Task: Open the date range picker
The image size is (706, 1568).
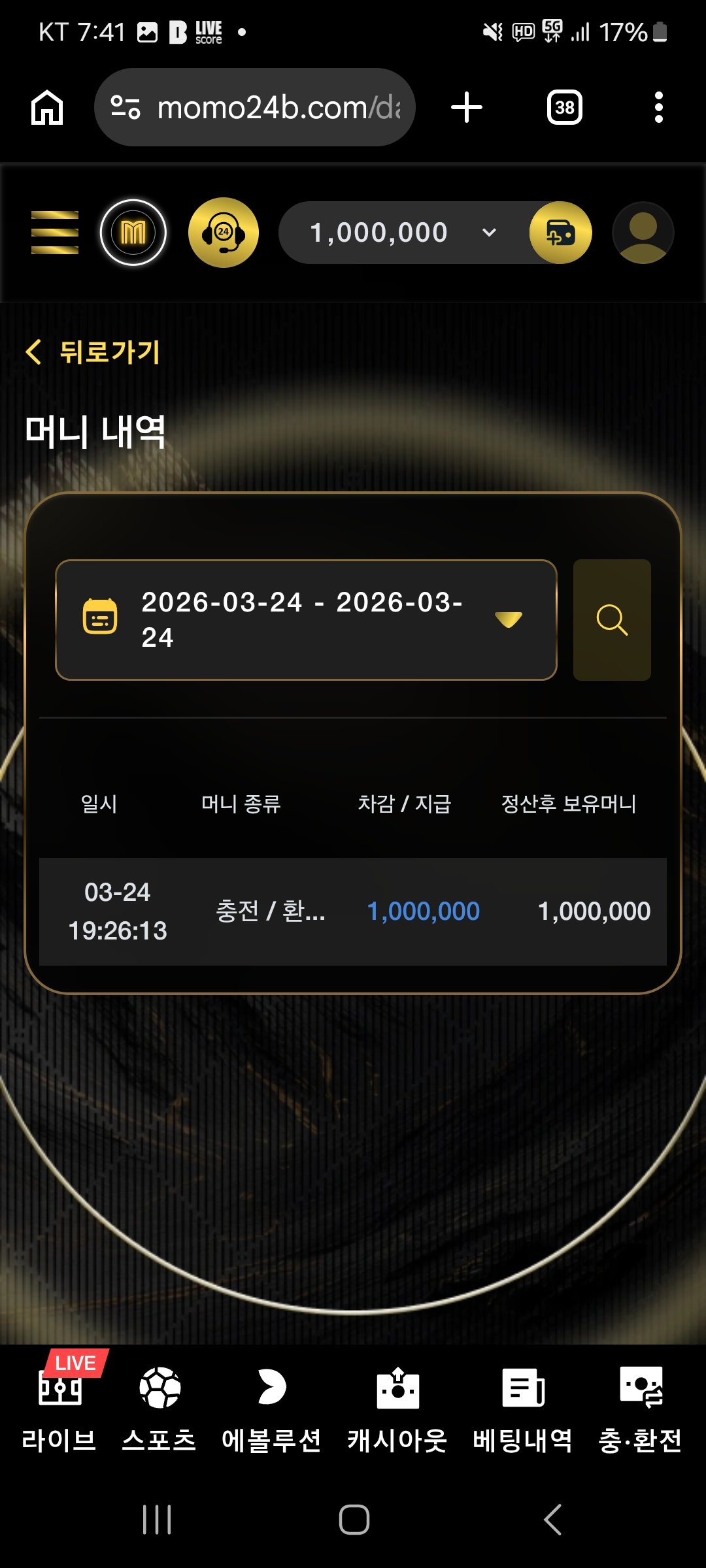Action: click(306, 619)
